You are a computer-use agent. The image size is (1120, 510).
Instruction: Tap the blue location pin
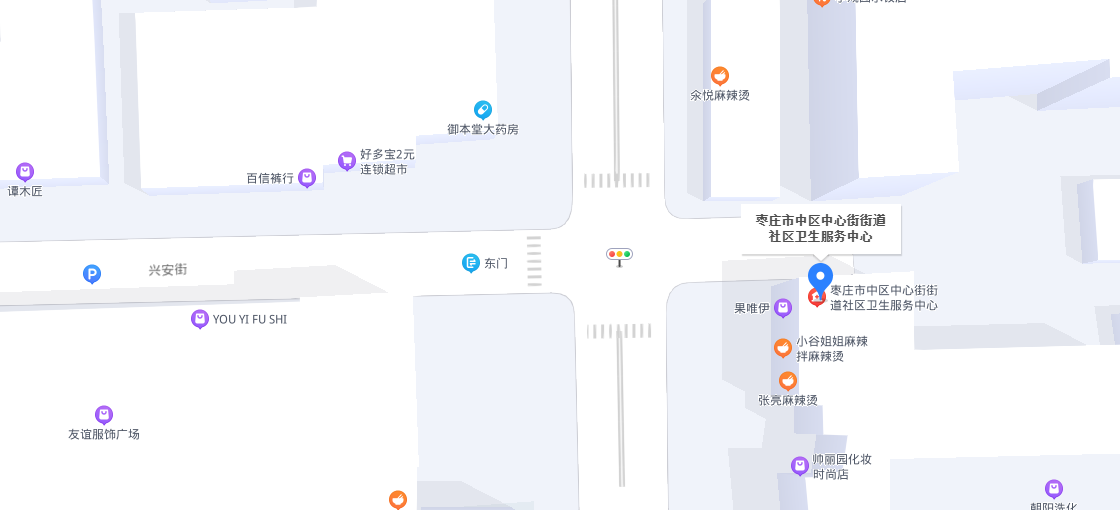[x=820, y=277]
